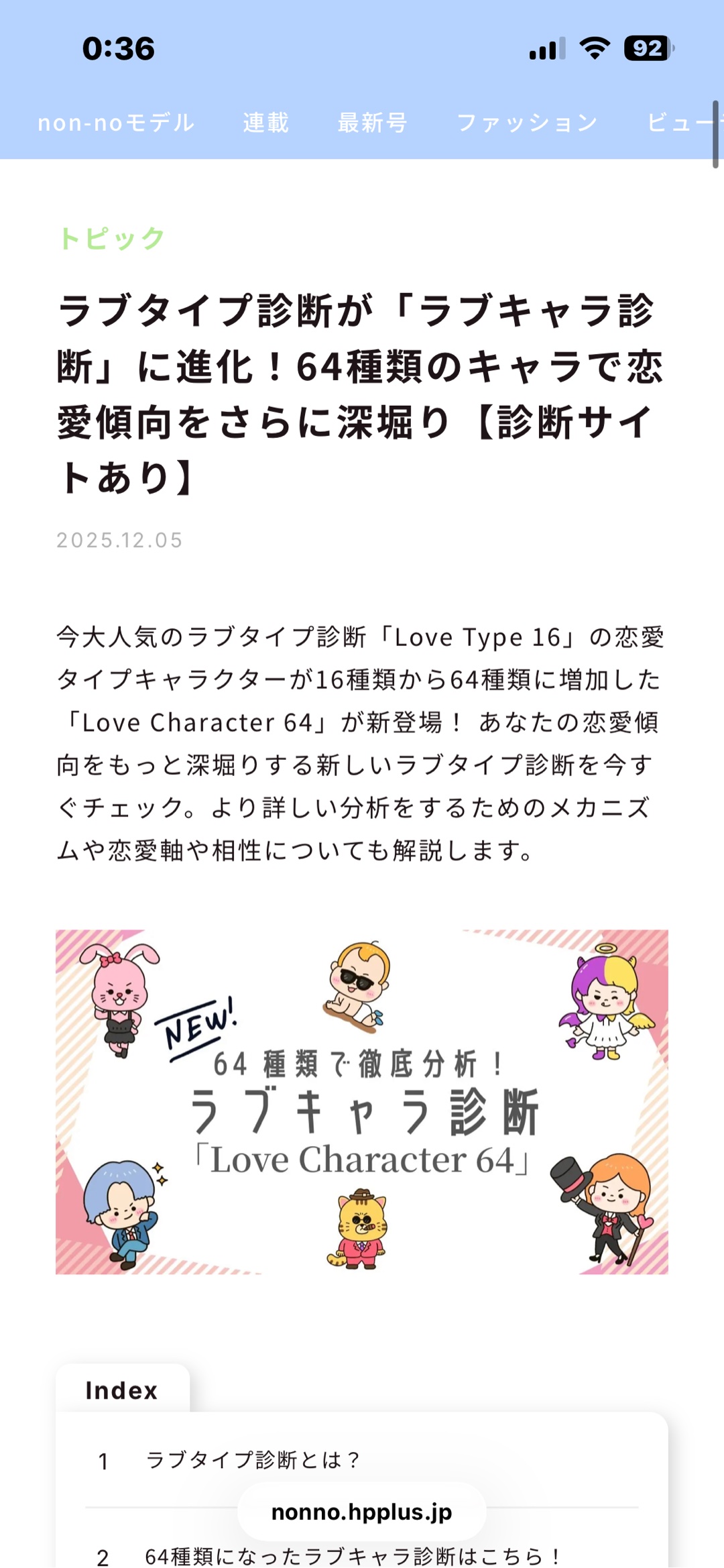Viewport: 724px width, 1568px height.
Task: Jump to ラブタイプ診断とは？ section
Action: click(253, 1459)
